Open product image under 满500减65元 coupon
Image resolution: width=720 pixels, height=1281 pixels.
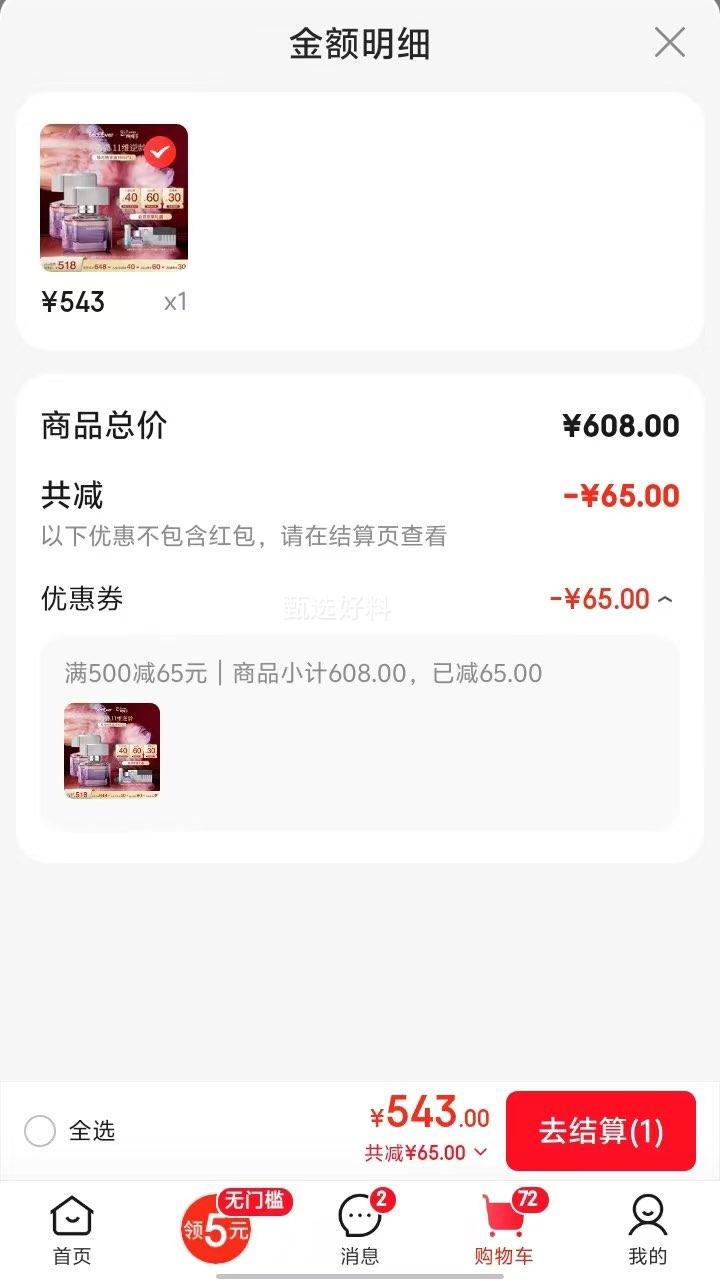(112, 751)
